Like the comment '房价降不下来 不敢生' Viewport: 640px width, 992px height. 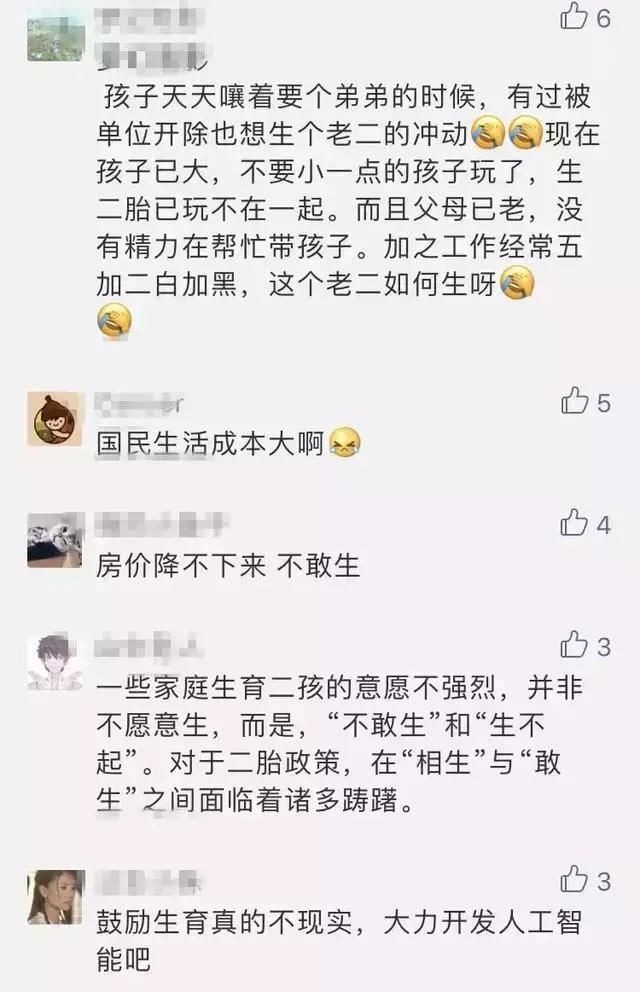[x=574, y=523]
